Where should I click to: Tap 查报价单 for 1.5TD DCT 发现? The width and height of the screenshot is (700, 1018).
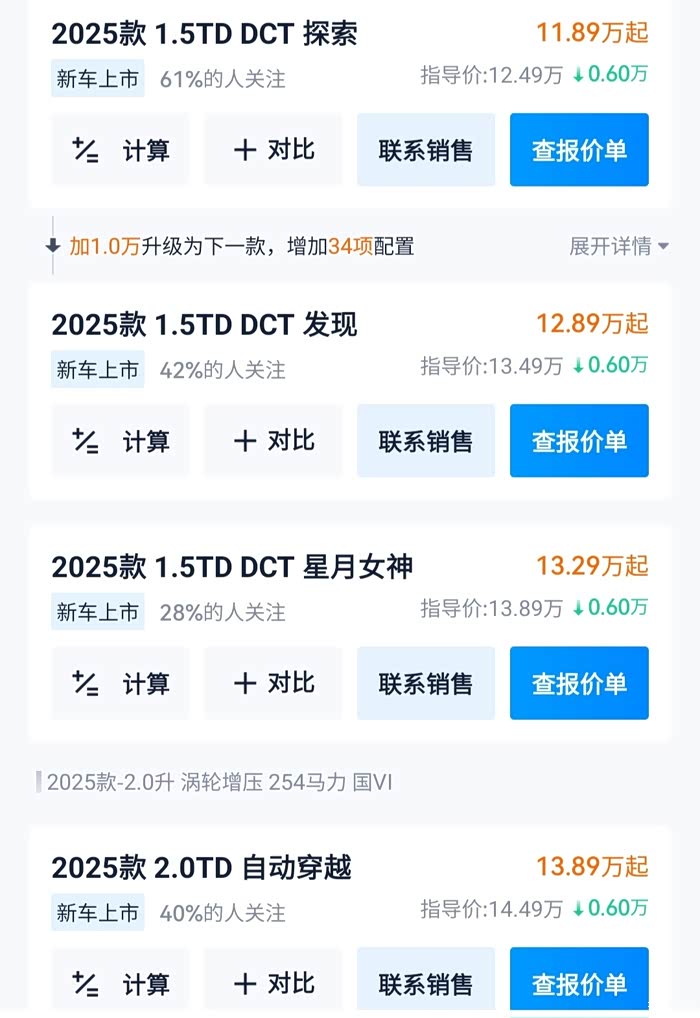(579, 441)
